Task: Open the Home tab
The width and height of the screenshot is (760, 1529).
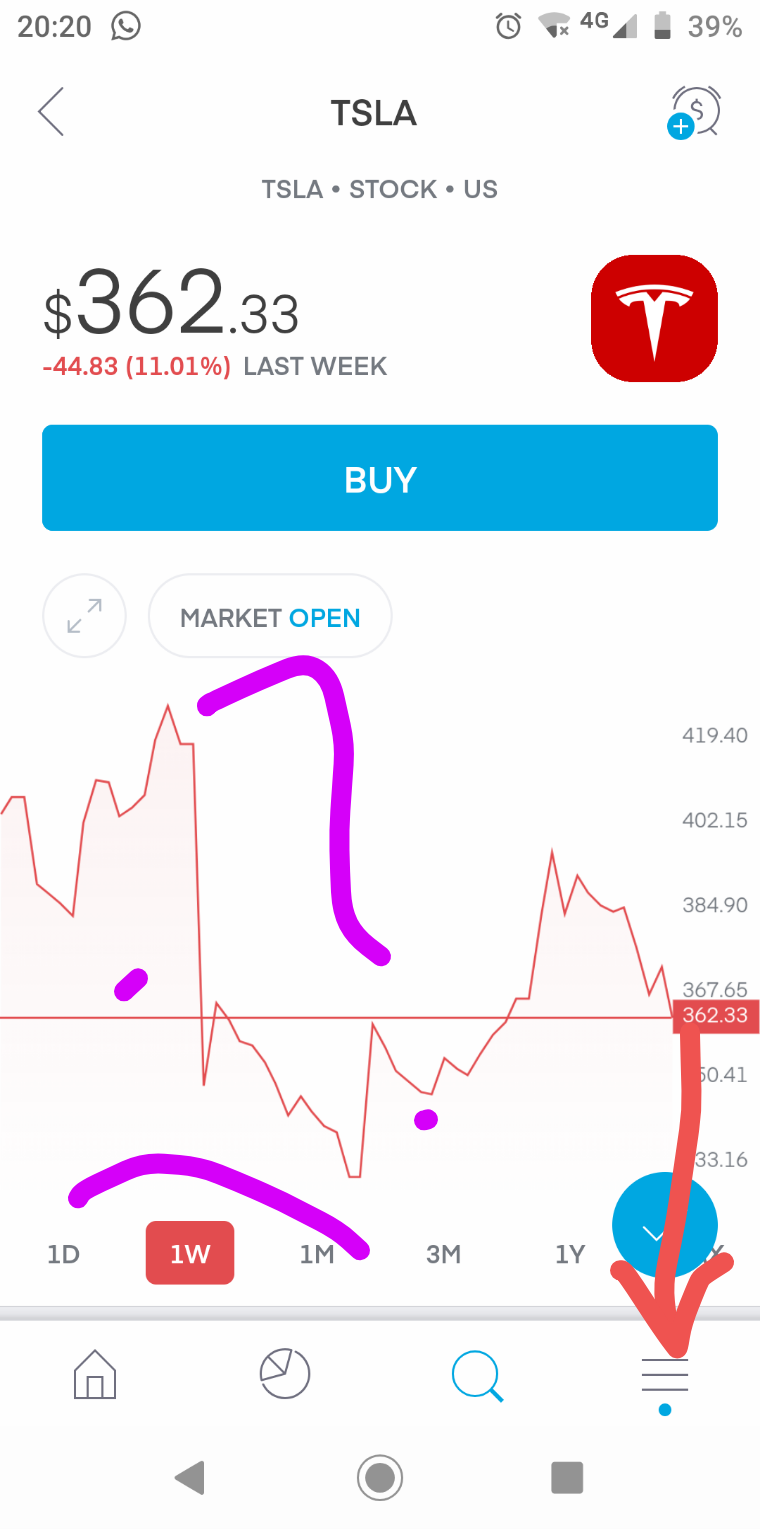Action: click(95, 1375)
